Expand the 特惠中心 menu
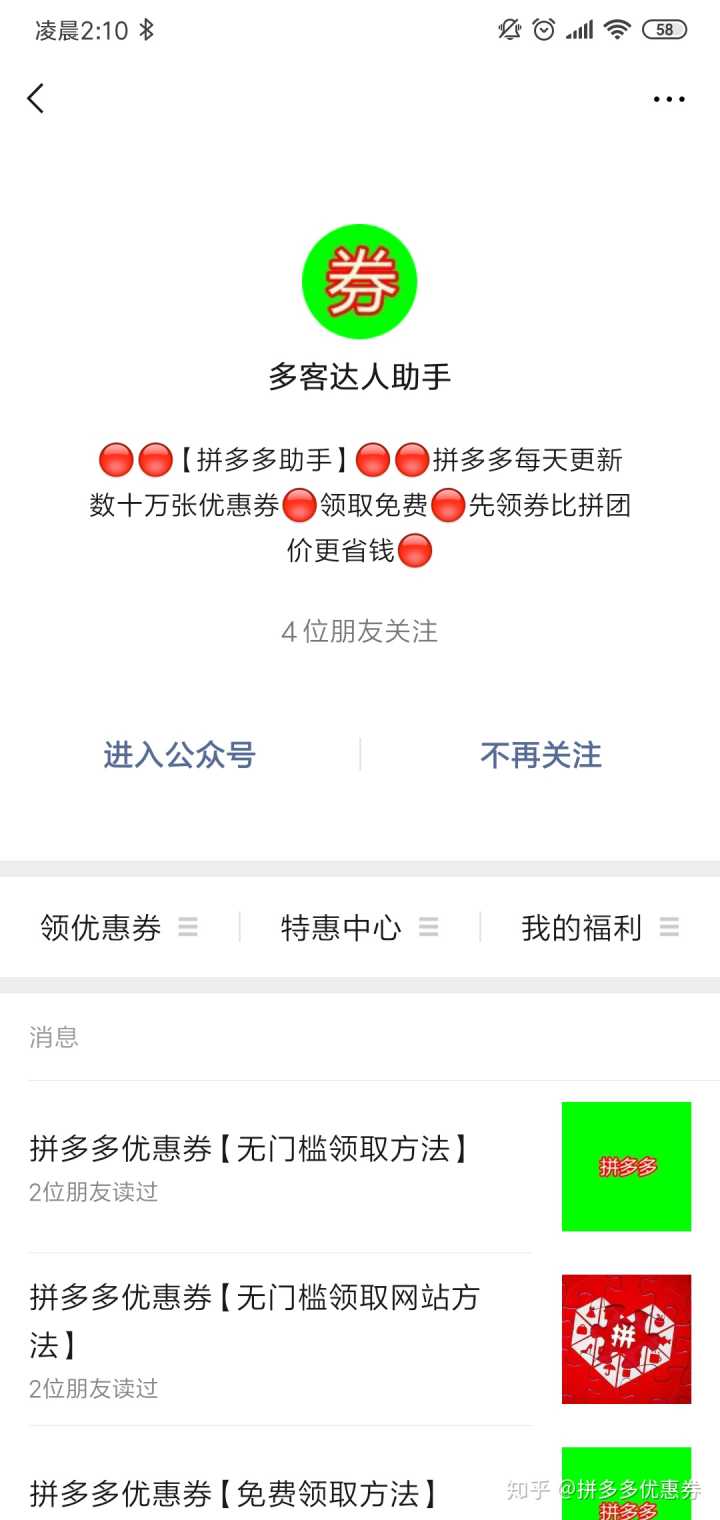This screenshot has width=720, height=1520. coord(360,928)
